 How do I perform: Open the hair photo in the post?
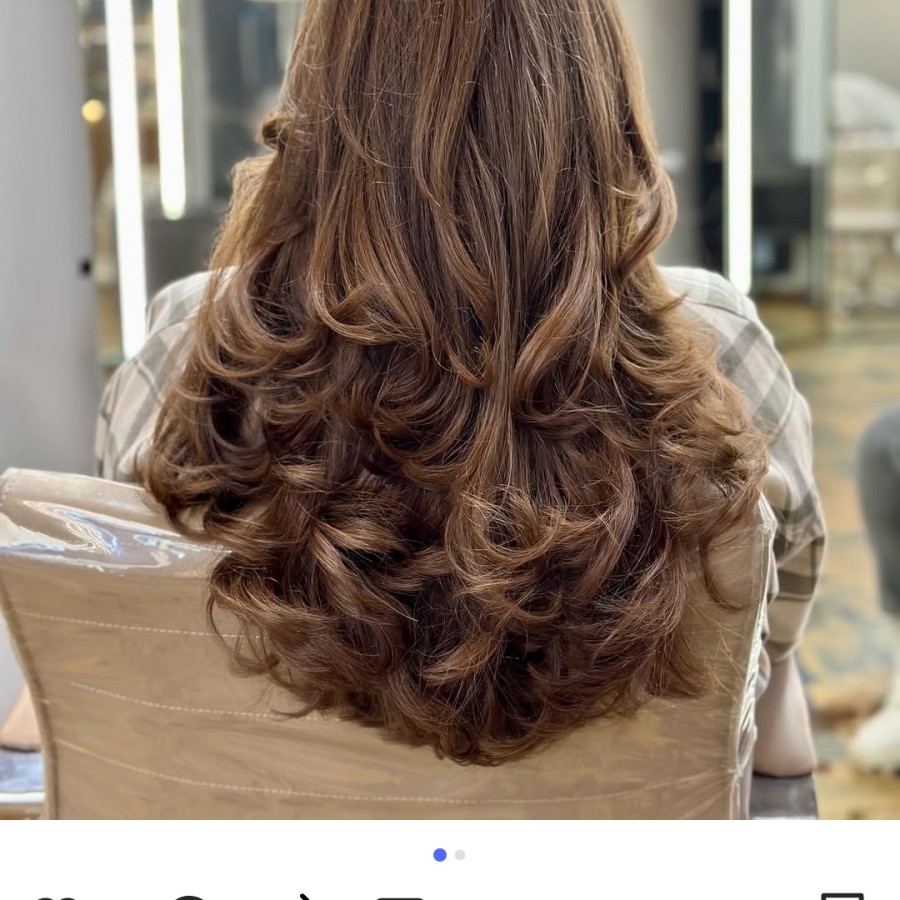(x=450, y=400)
